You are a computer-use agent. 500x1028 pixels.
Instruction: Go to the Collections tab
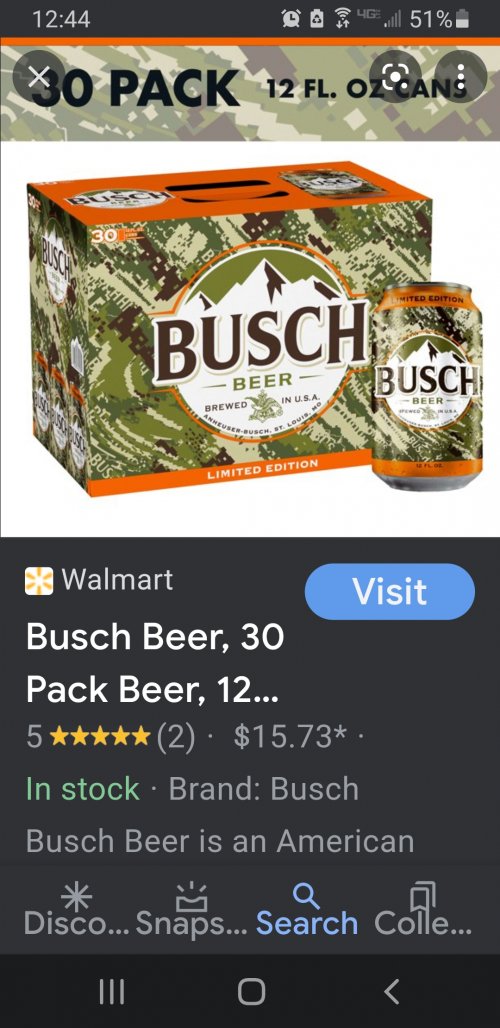click(x=423, y=909)
